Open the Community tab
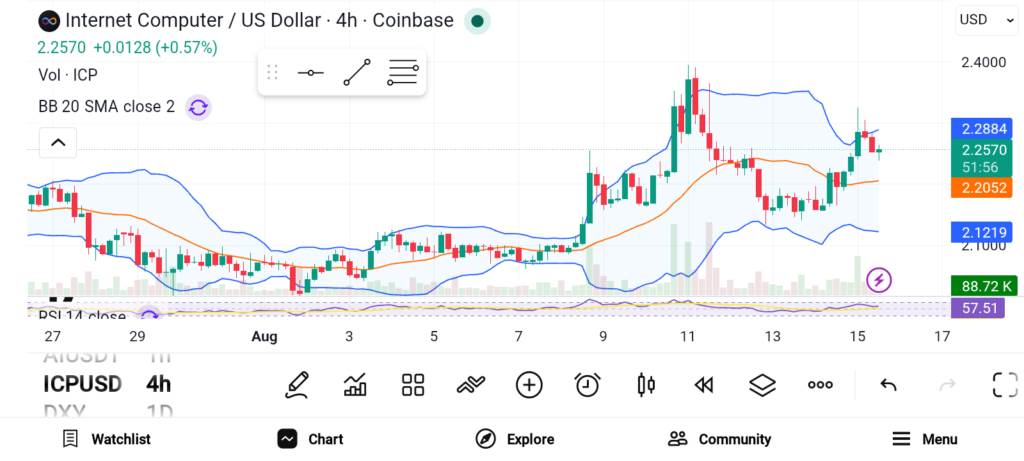Viewport: 1024px width, 461px height. point(720,439)
